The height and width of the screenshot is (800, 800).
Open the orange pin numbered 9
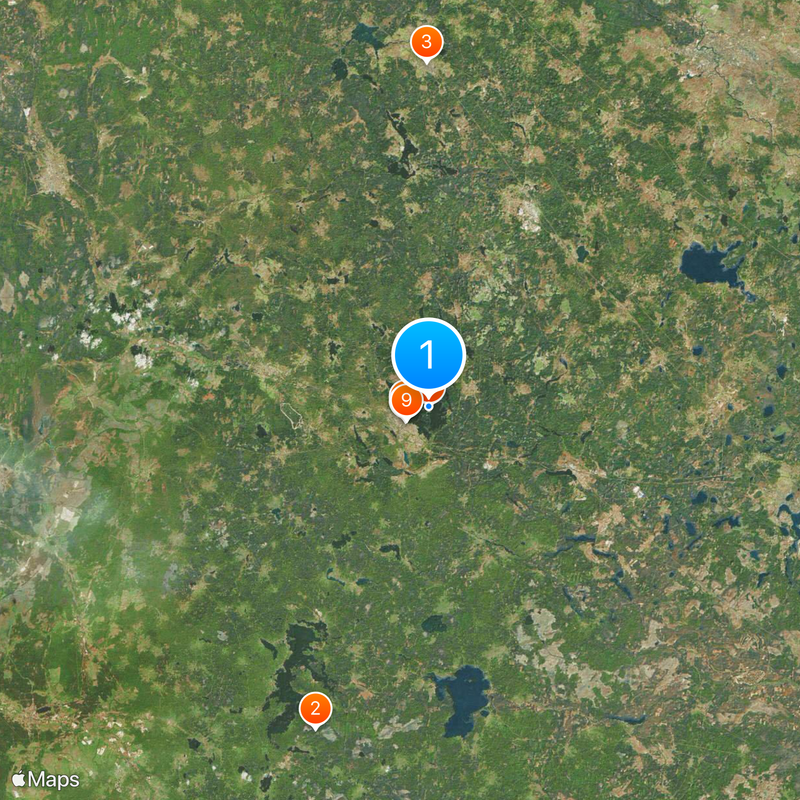click(x=405, y=401)
